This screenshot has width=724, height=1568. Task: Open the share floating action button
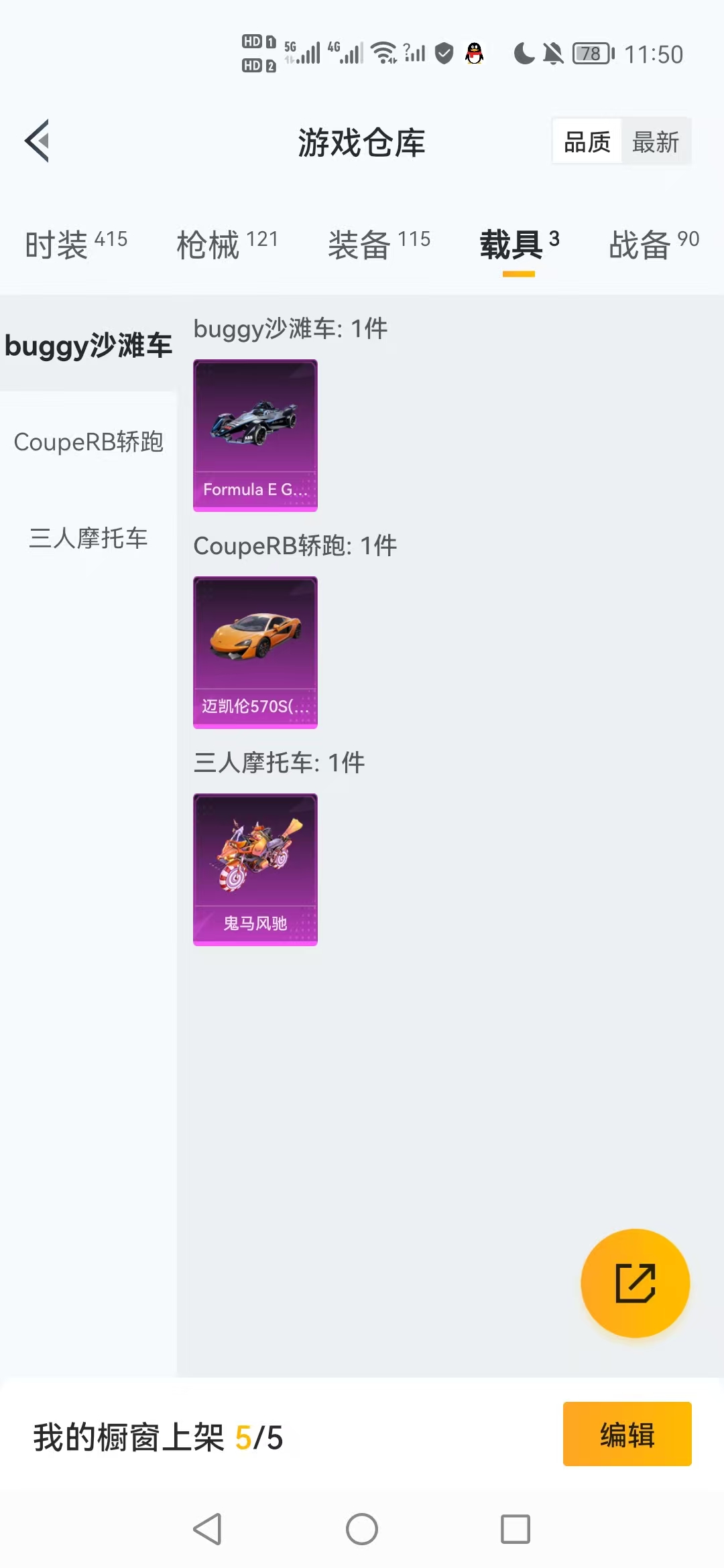click(x=635, y=1282)
